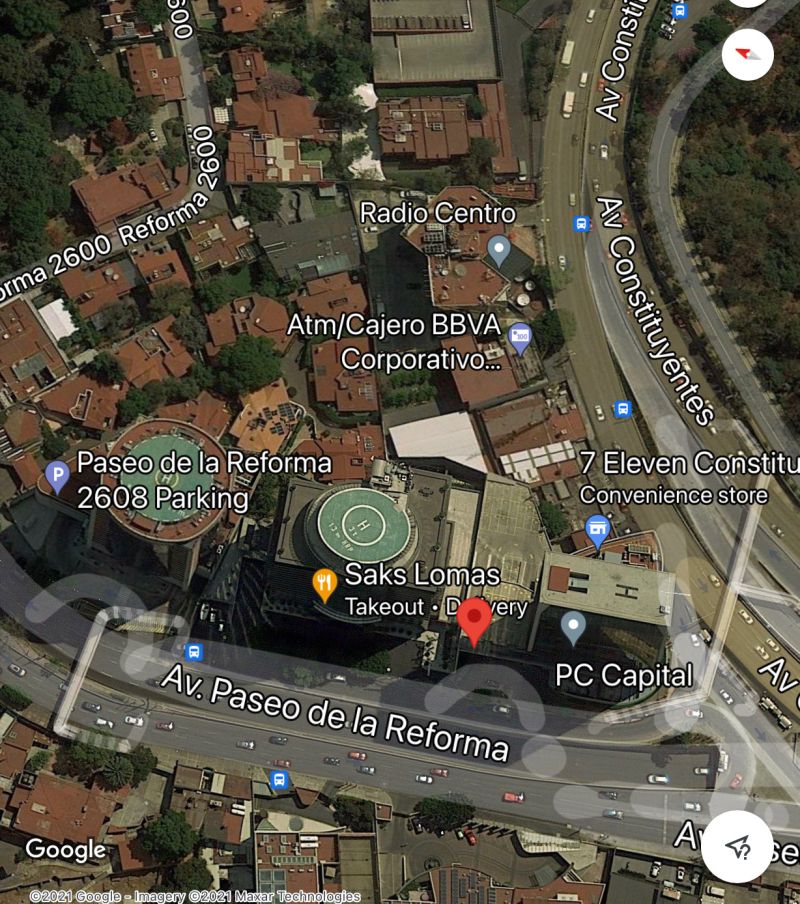Tap the bus stop near Radio Centro
This screenshot has width=800, height=904.
tap(581, 224)
